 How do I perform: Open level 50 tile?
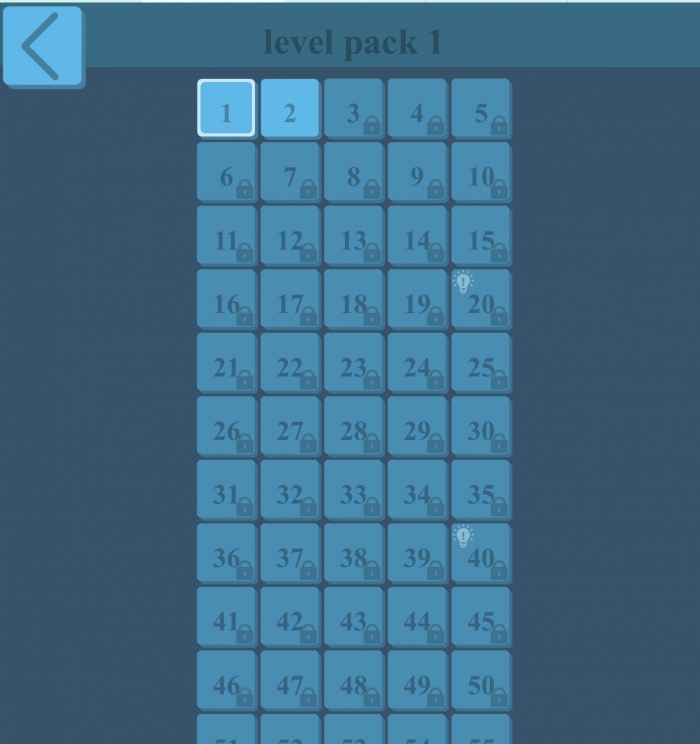click(481, 682)
